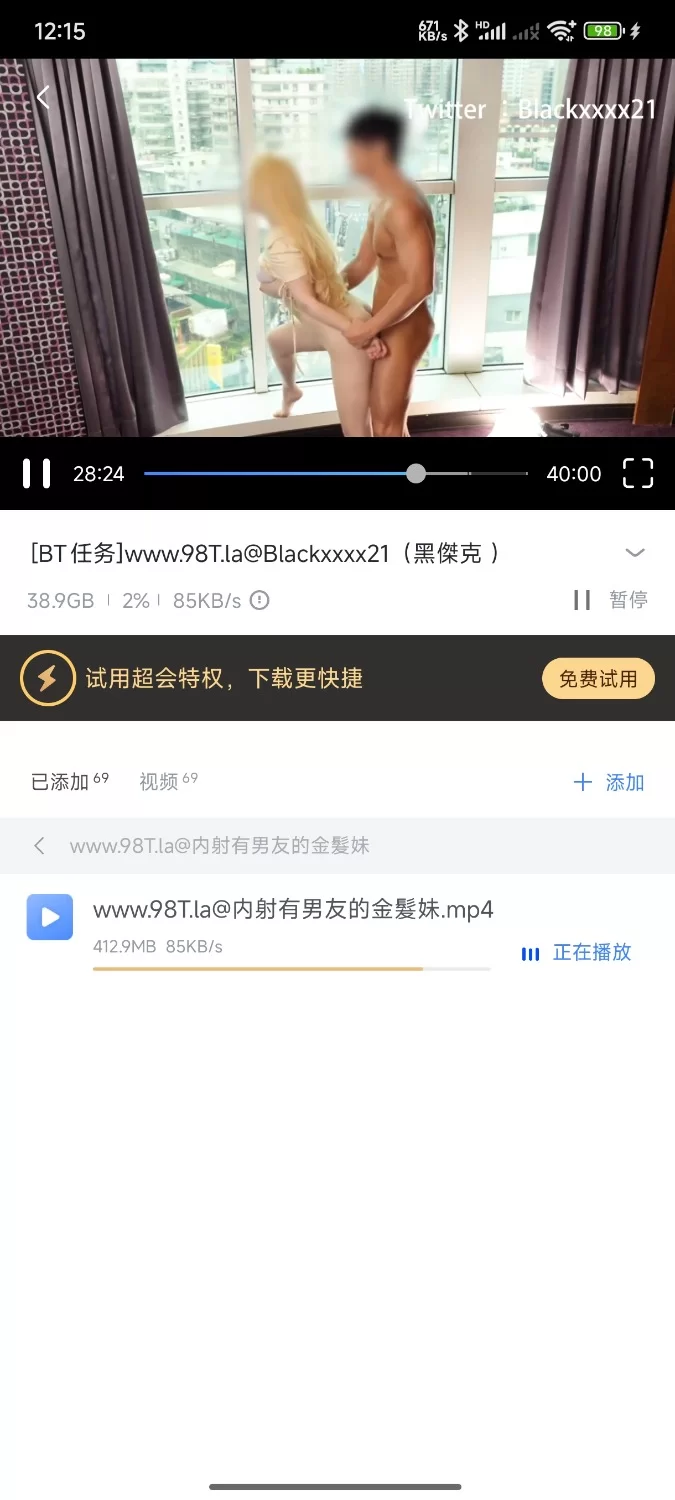Expand the BT task details chevron
The width and height of the screenshot is (675, 1500).
pos(634,553)
